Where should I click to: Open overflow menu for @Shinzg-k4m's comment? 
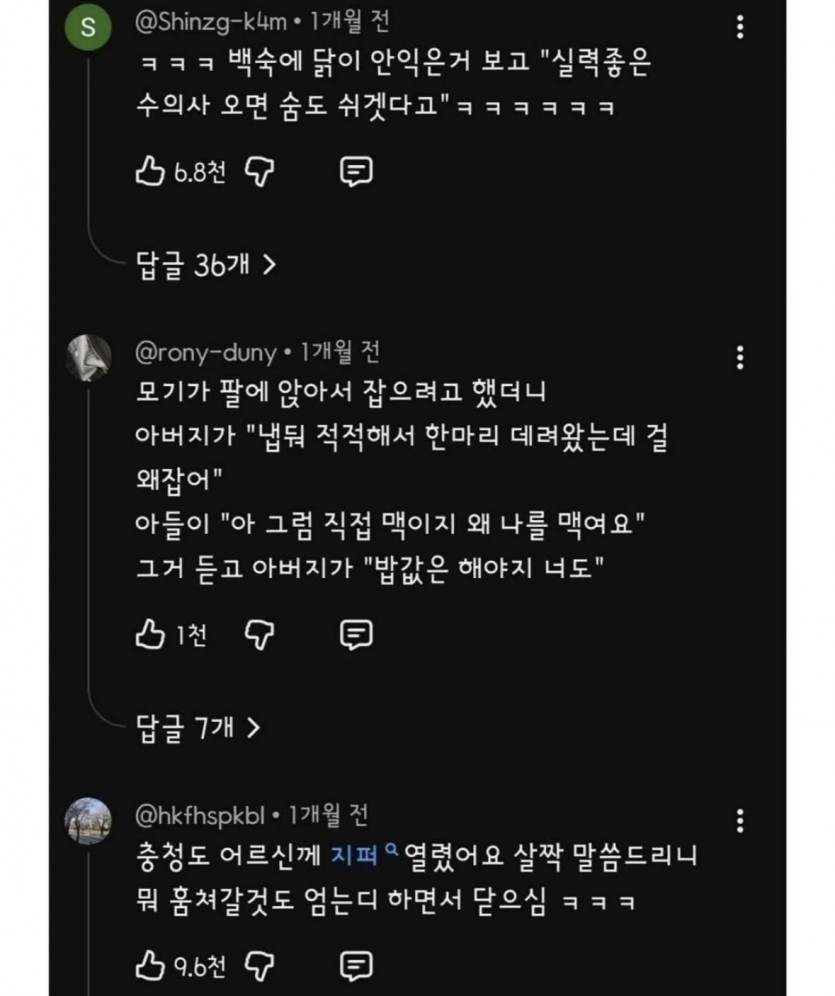739,28
